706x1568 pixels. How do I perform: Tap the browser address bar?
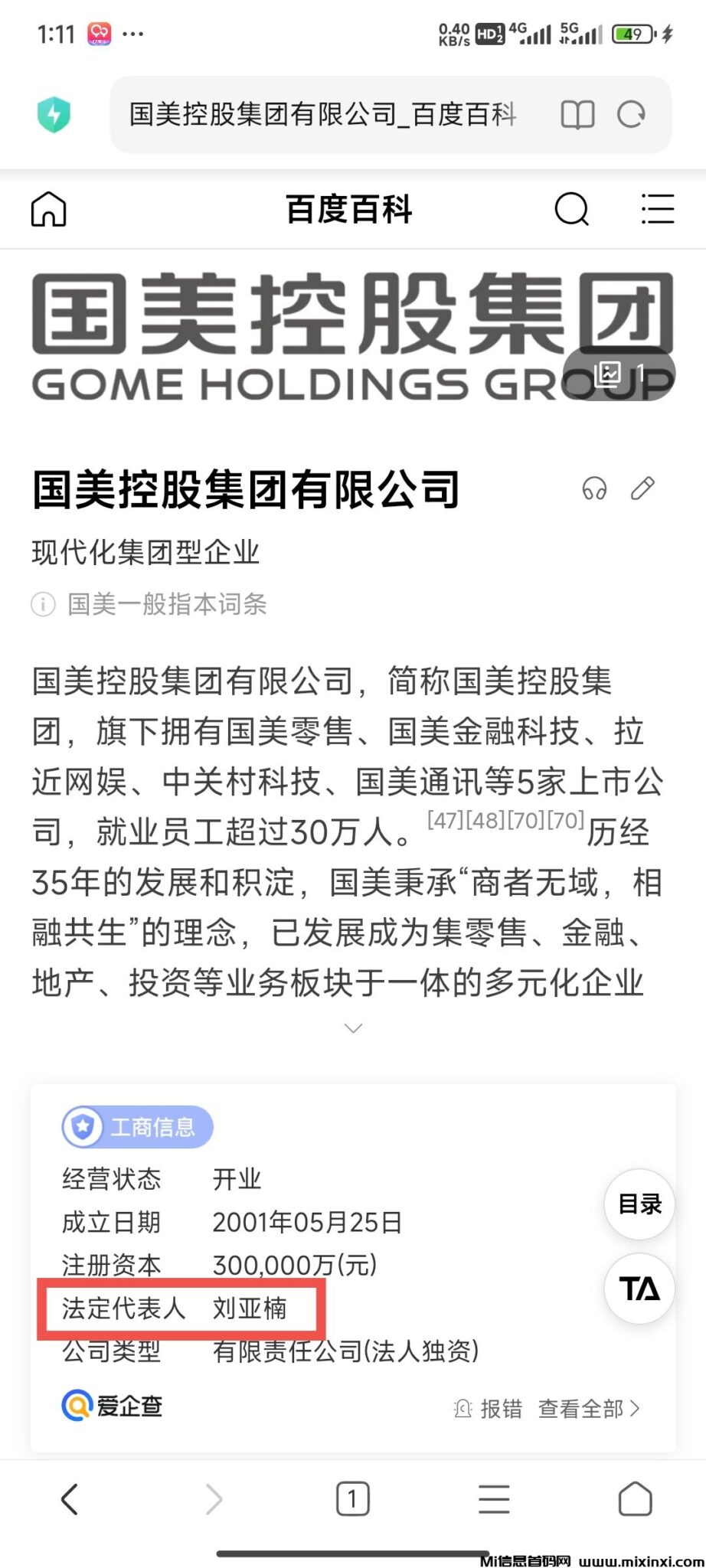click(322, 115)
